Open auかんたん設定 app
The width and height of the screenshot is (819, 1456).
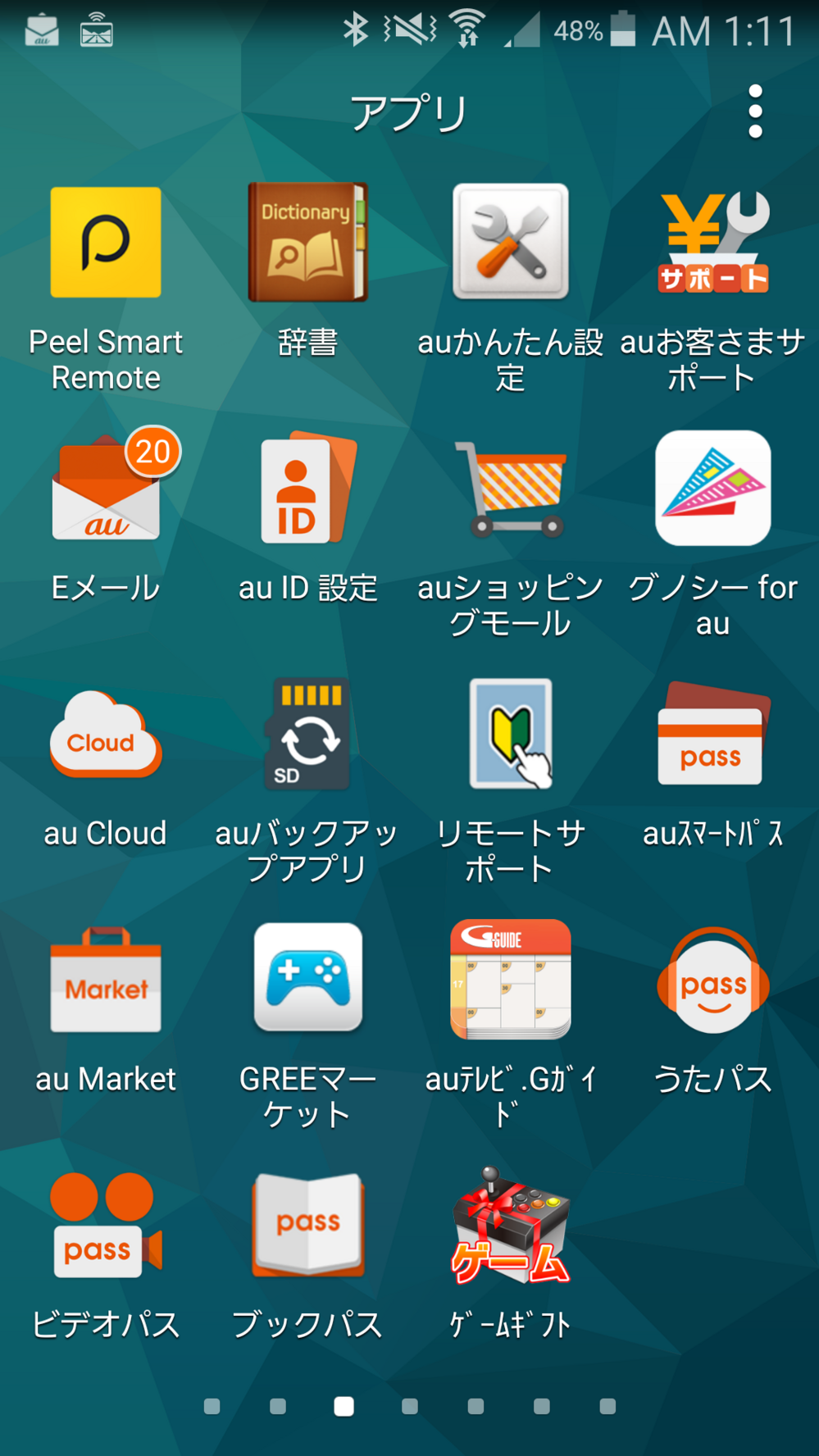pos(510,243)
